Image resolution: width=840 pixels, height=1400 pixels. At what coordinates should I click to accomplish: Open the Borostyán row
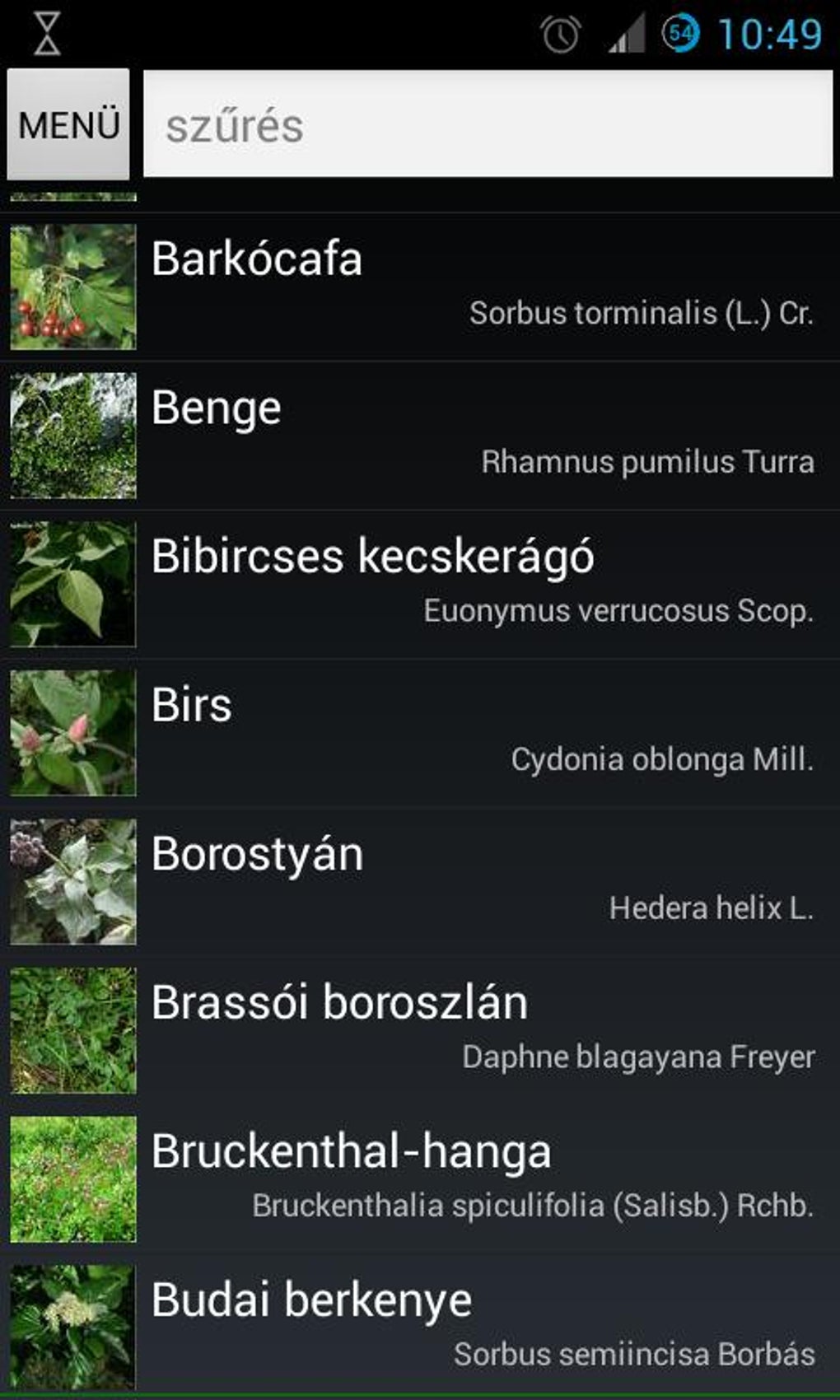coord(420,881)
